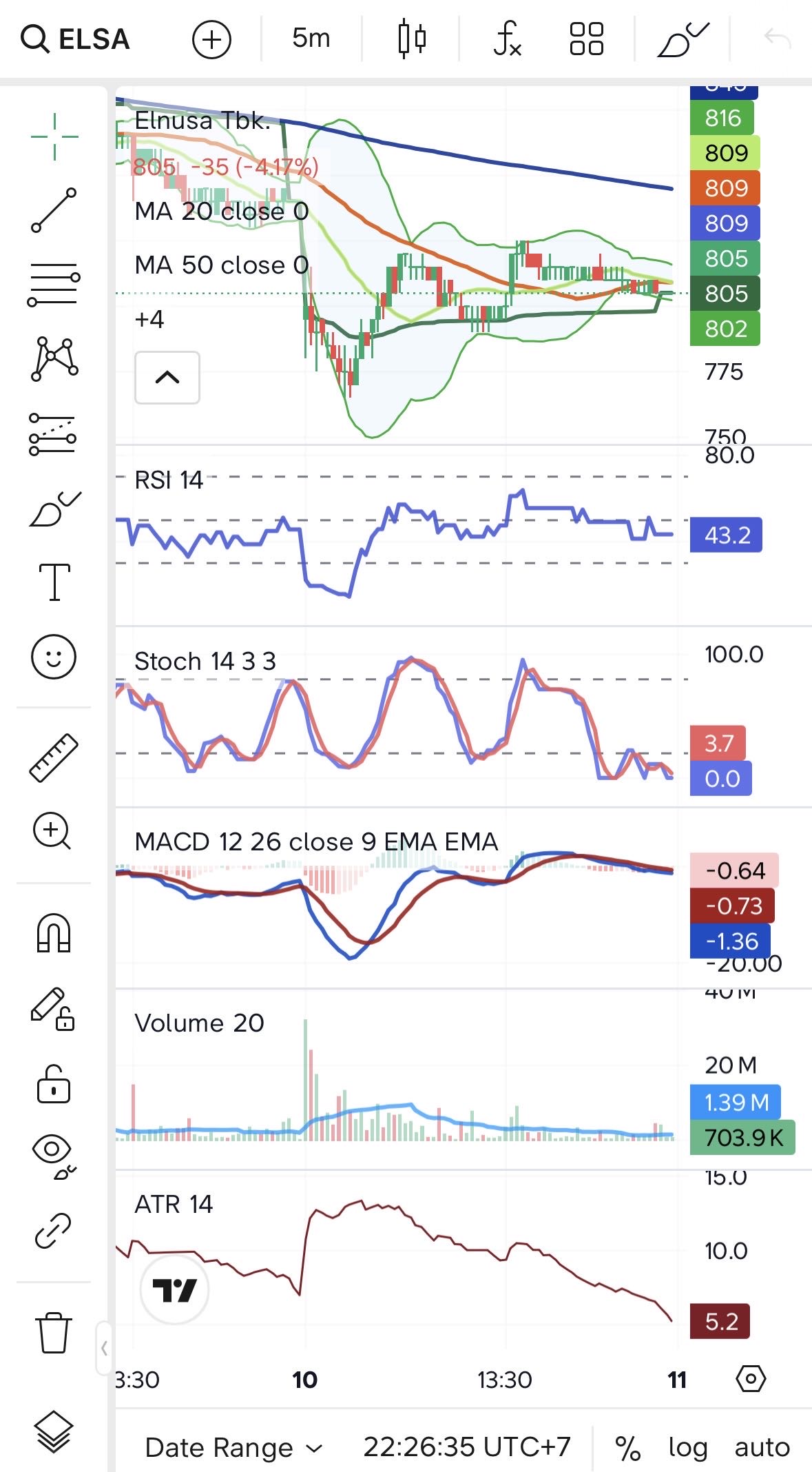Image resolution: width=812 pixels, height=1472 pixels.
Task: Open the indicators menu
Action: 508,39
